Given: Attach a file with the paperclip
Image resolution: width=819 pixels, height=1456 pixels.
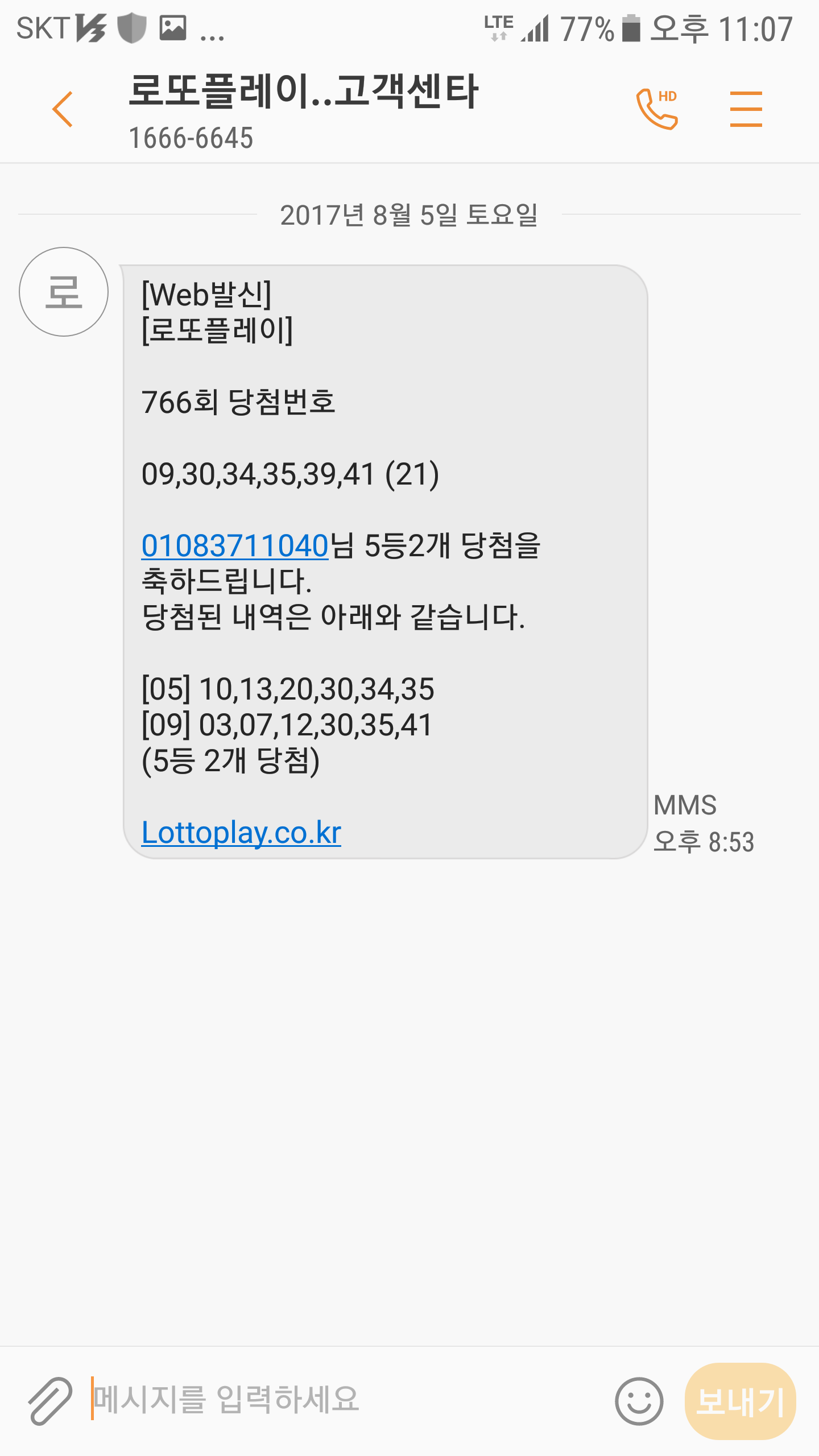Looking at the screenshot, I should [x=50, y=1400].
